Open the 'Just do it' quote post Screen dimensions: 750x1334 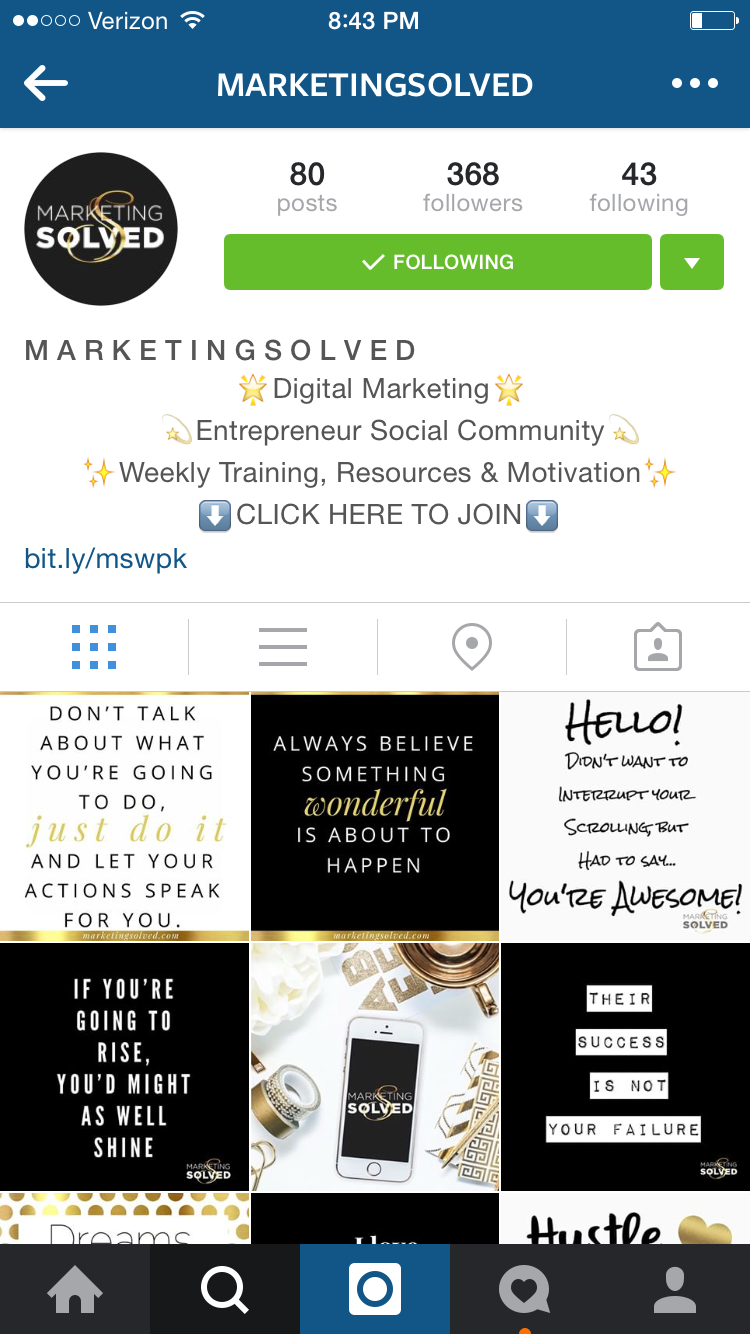pos(124,817)
